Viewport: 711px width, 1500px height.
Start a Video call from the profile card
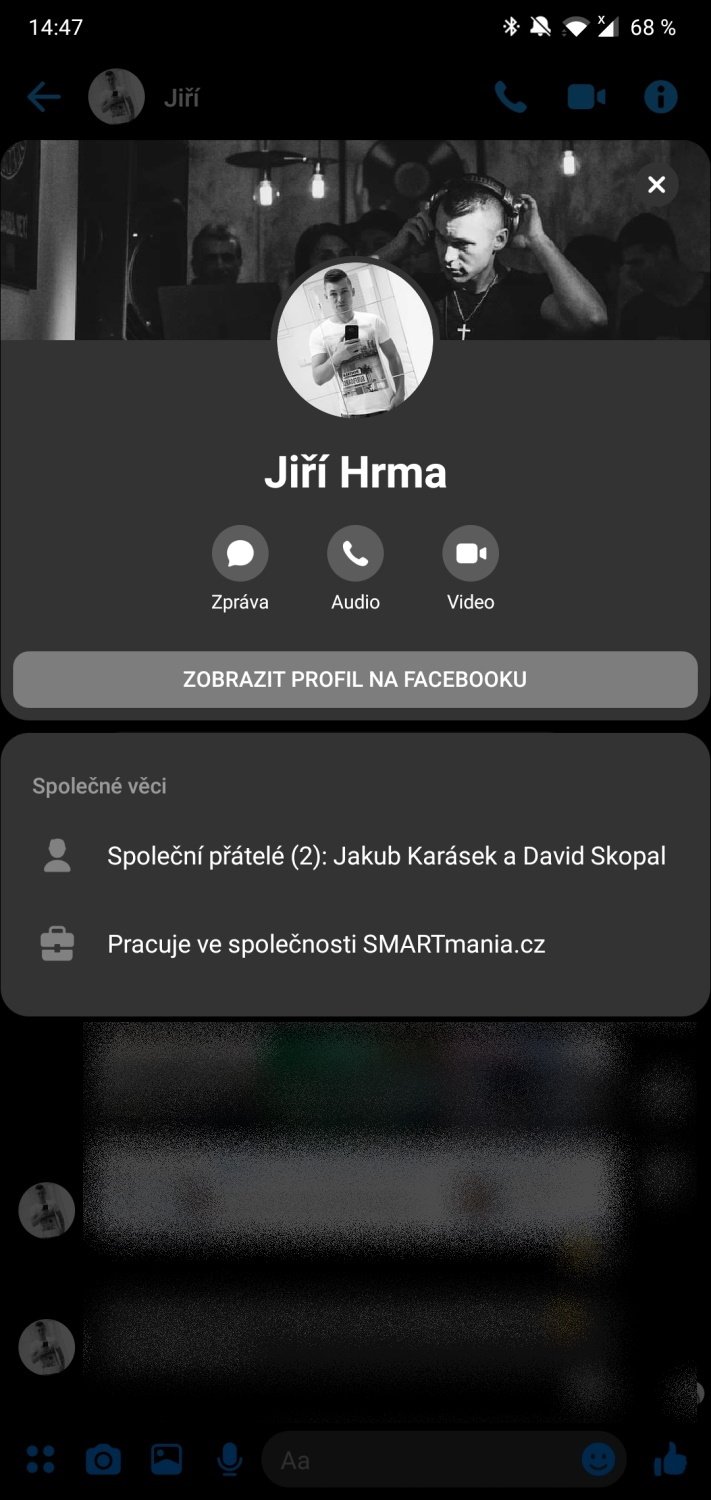point(470,553)
